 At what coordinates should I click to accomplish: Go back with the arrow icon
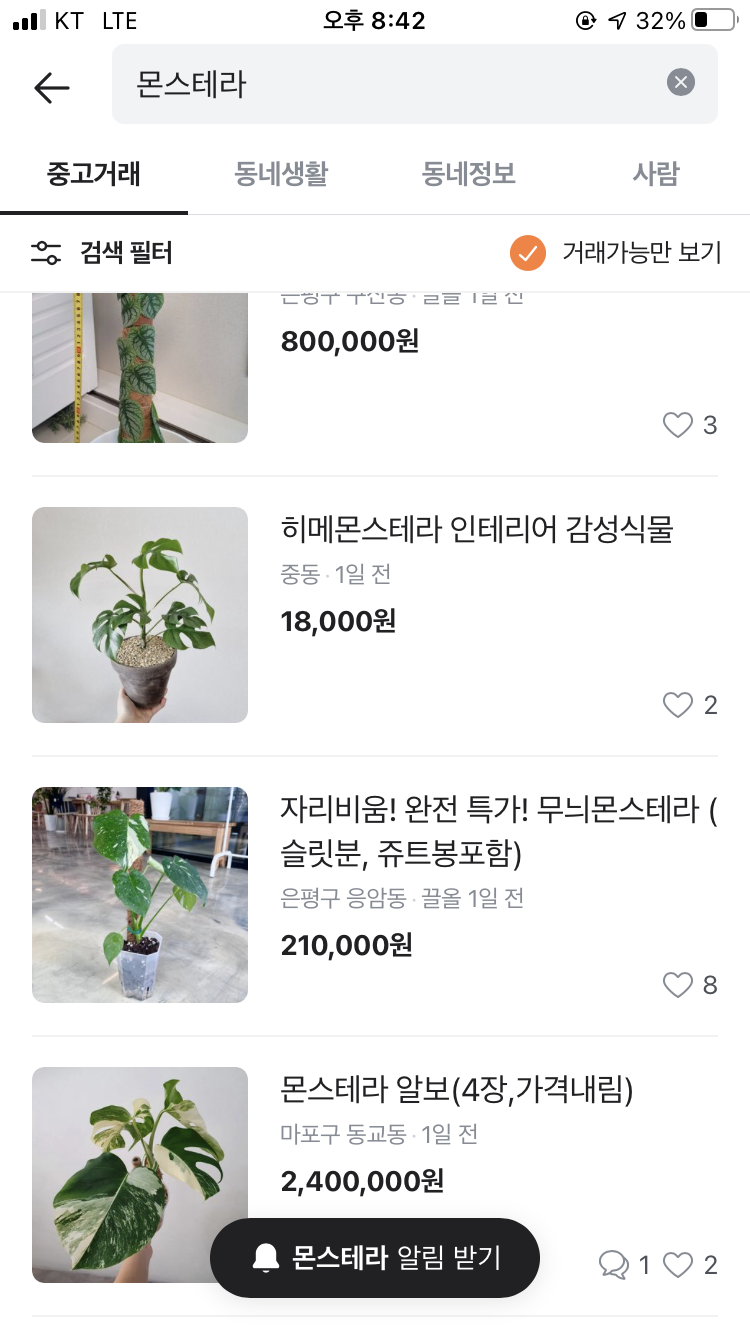[x=52, y=87]
